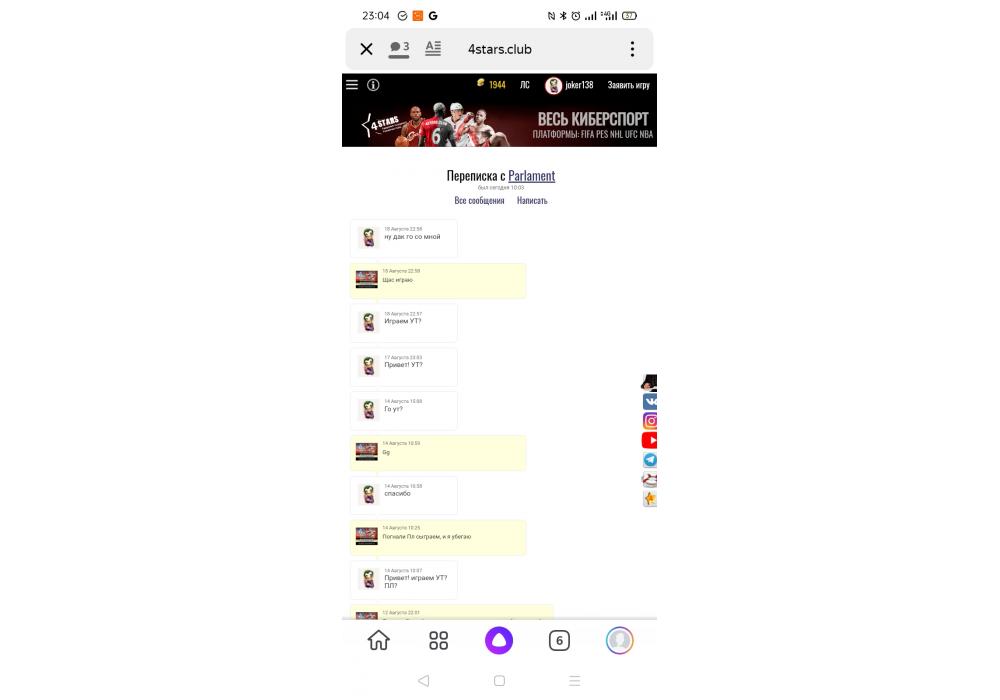The width and height of the screenshot is (1000, 700).
Task: Show Все сообщения
Action: point(479,200)
